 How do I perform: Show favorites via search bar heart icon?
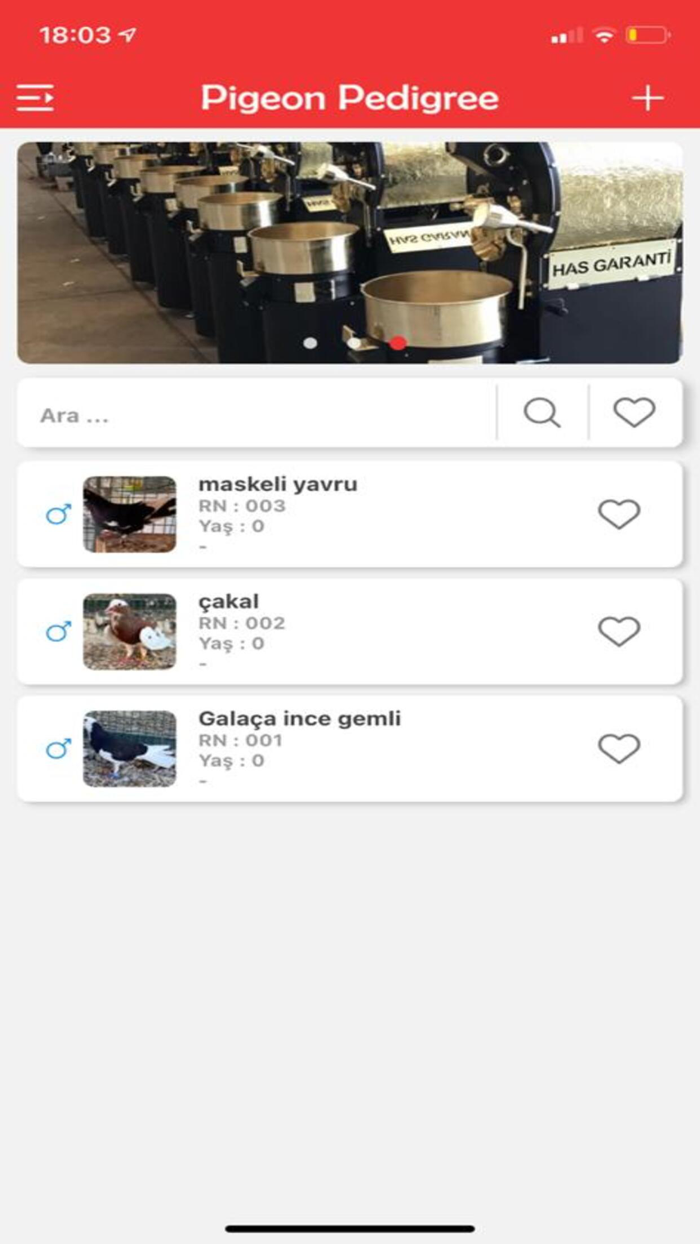point(634,413)
